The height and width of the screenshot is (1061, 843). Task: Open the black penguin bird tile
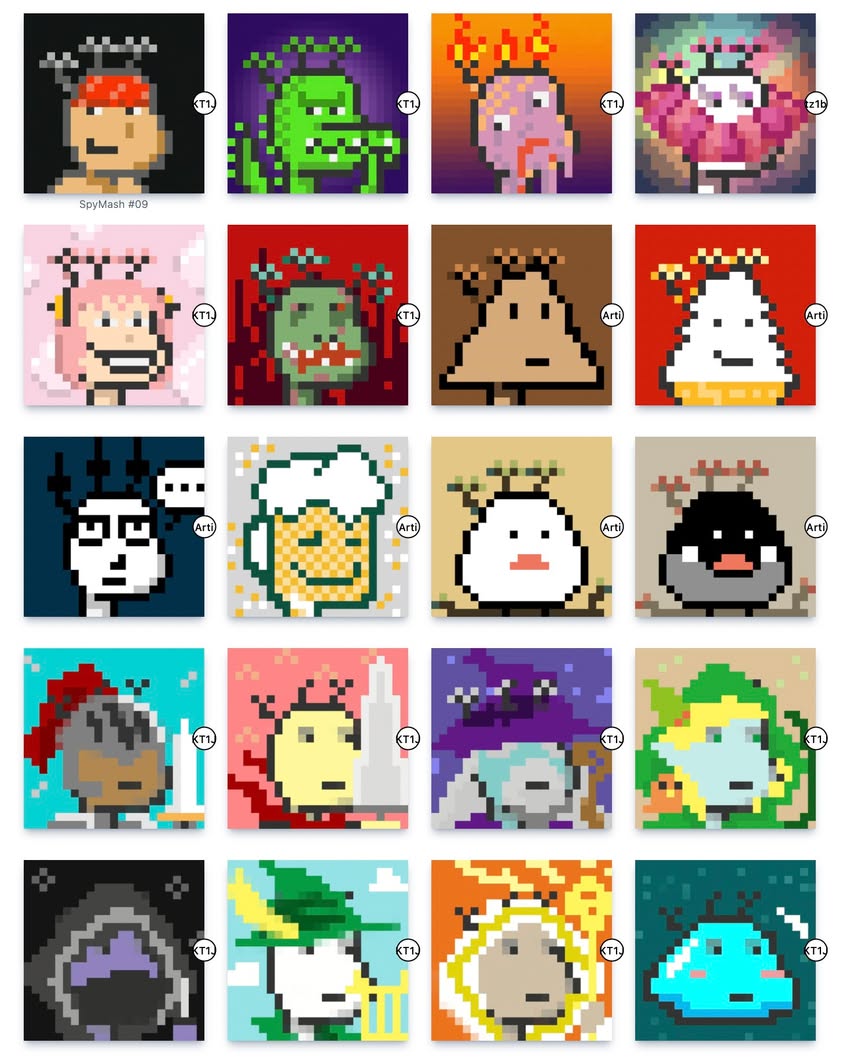click(725, 527)
